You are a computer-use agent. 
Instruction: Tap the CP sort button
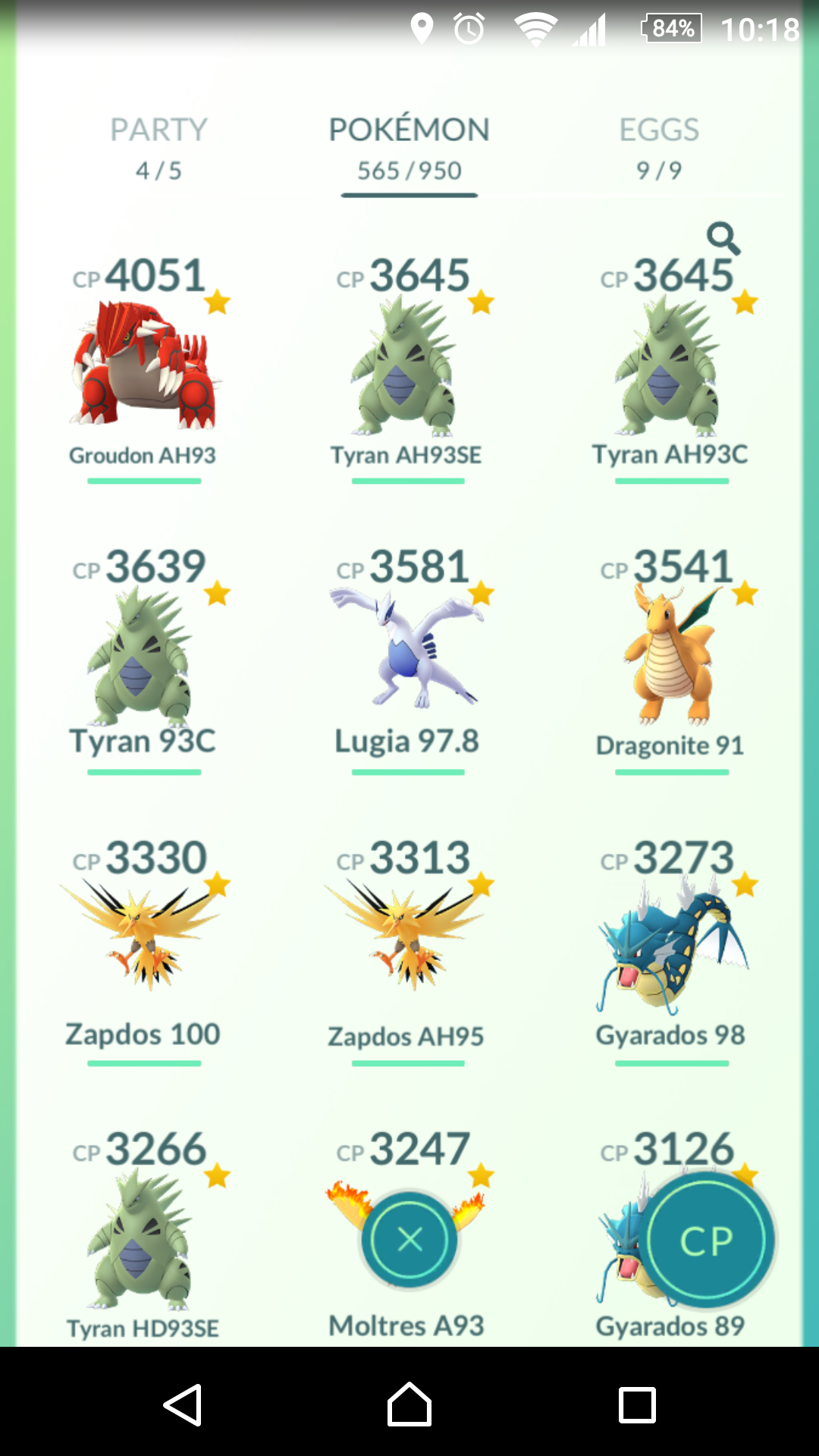coord(708,1240)
